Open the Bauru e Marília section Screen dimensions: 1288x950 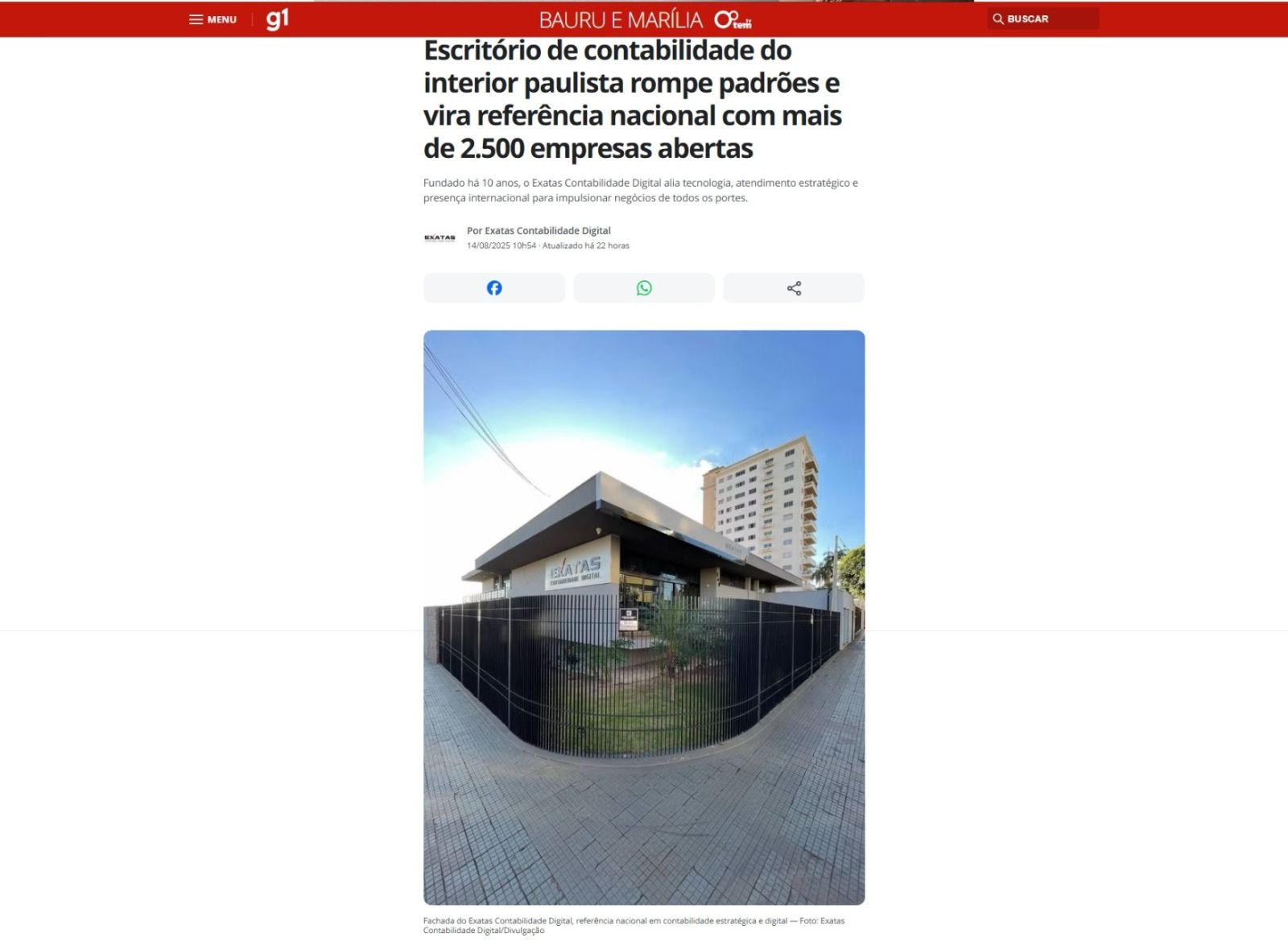click(621, 20)
